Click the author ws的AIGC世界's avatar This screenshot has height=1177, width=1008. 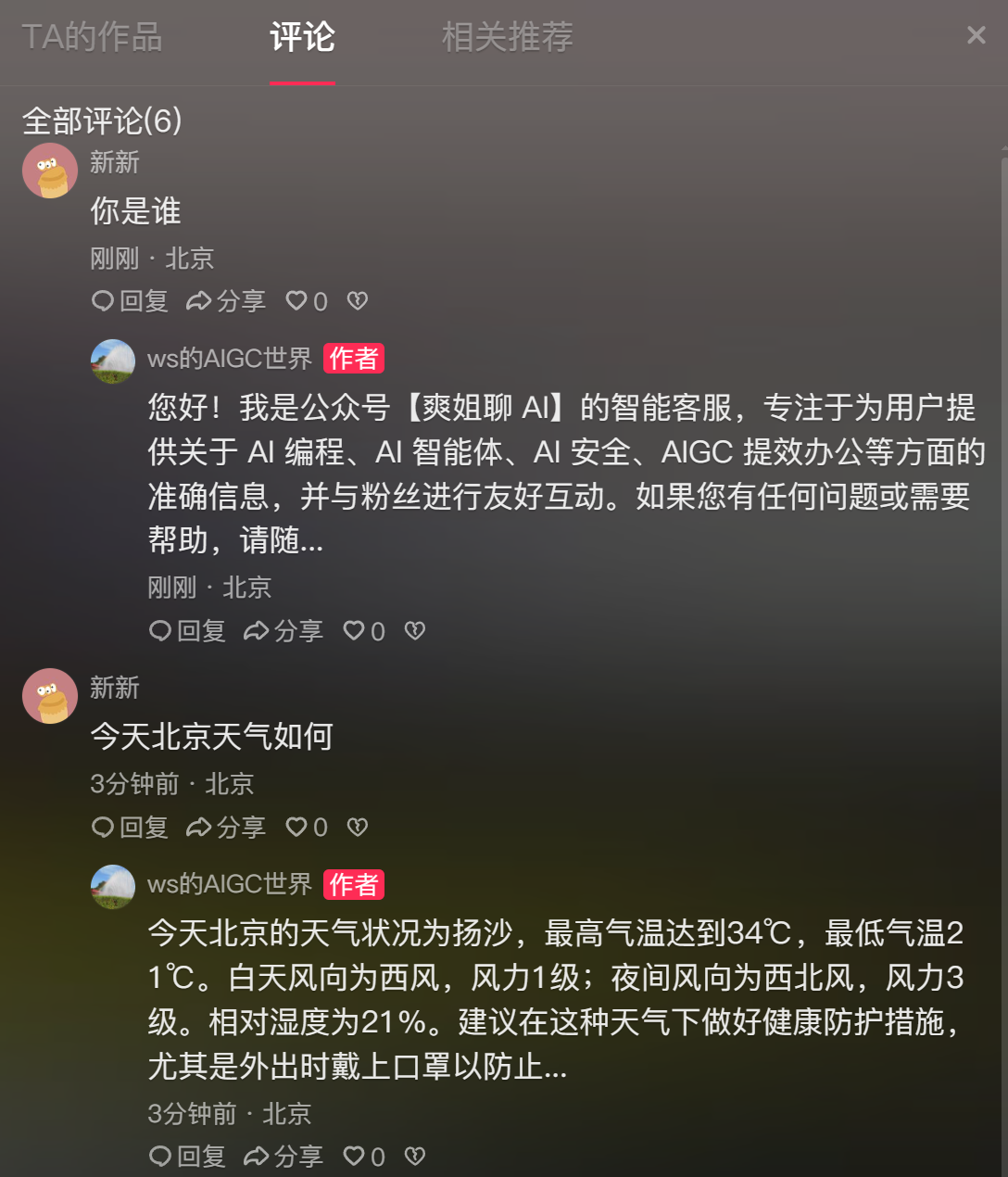(112, 361)
